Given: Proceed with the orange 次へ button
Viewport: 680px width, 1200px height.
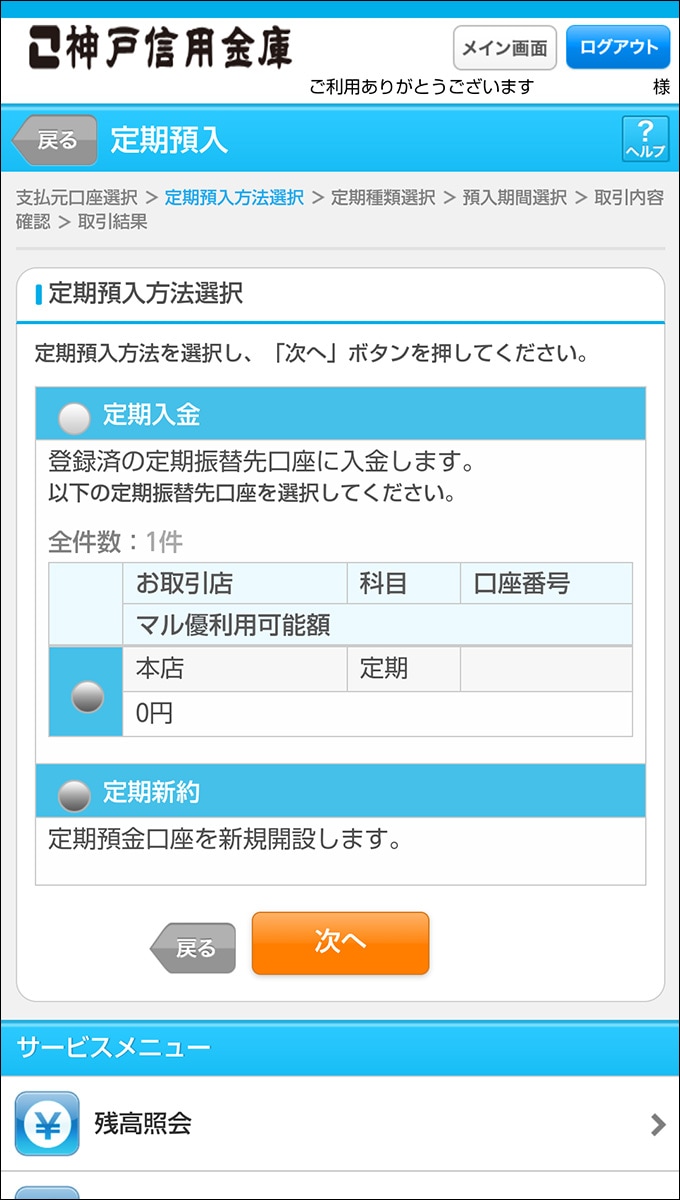Looking at the screenshot, I should 340,942.
